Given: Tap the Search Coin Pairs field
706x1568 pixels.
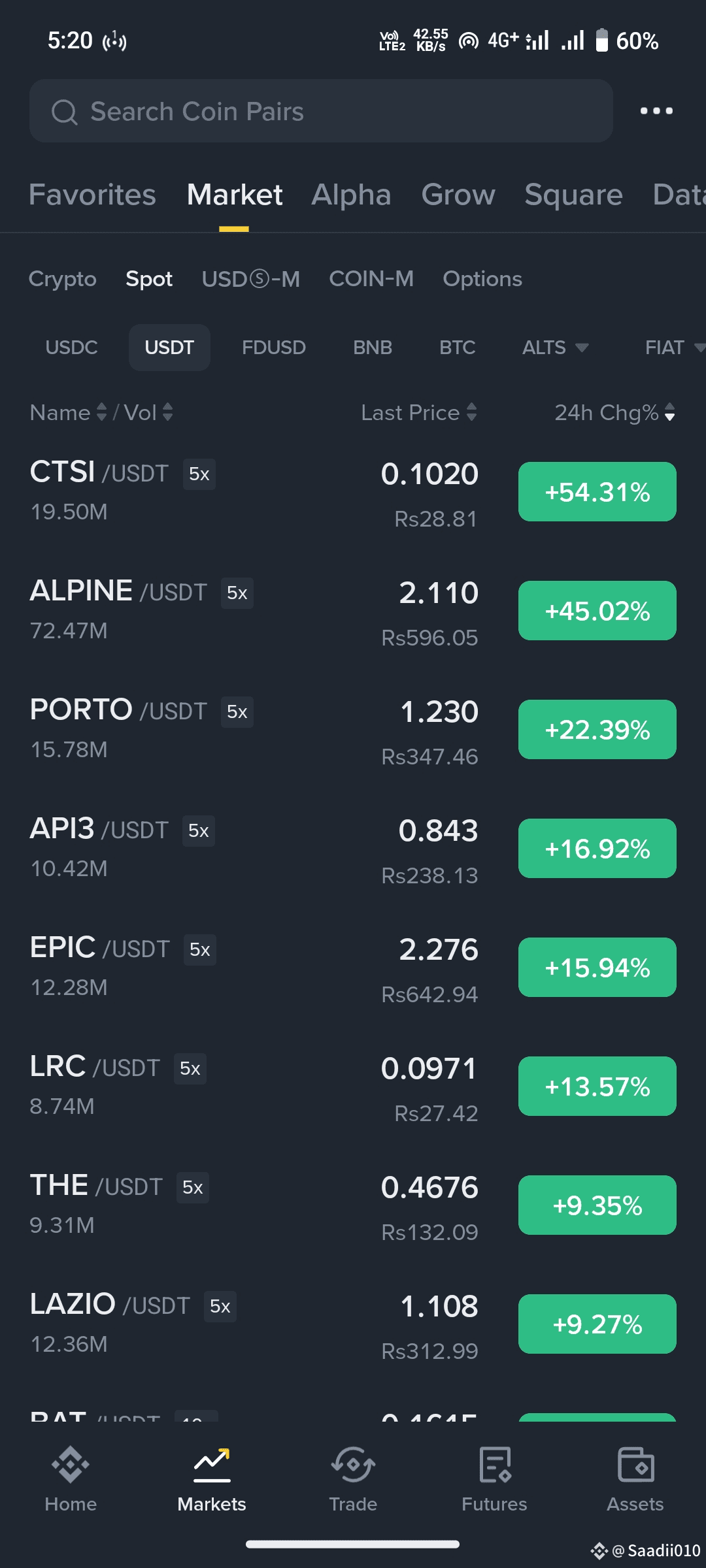Looking at the screenshot, I should [x=321, y=111].
